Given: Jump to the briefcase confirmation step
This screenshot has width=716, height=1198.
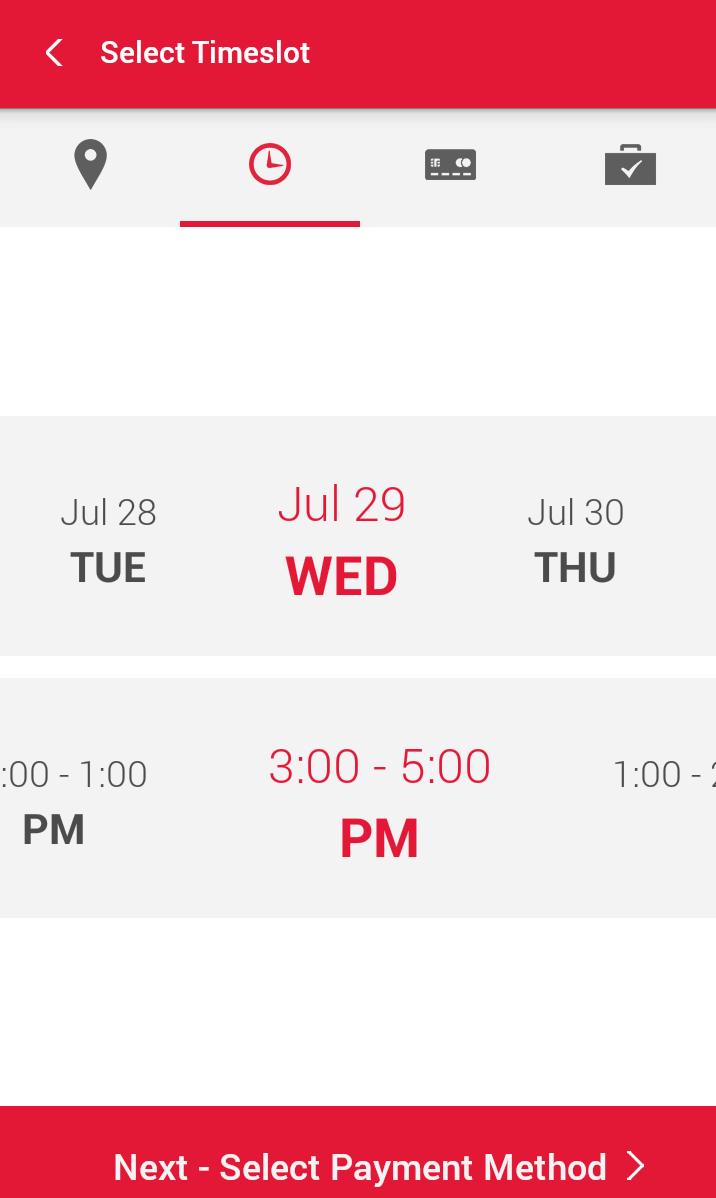Looking at the screenshot, I should coord(630,164).
